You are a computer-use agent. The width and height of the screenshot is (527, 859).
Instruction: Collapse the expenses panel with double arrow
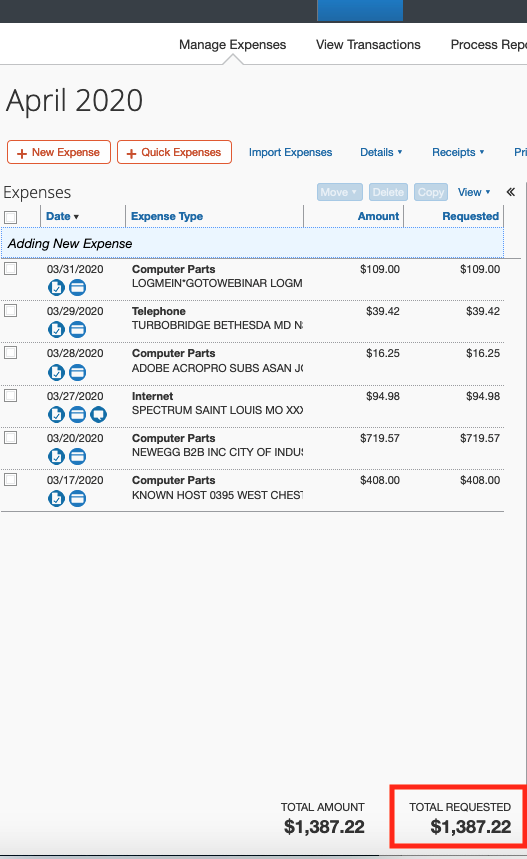coord(511,192)
